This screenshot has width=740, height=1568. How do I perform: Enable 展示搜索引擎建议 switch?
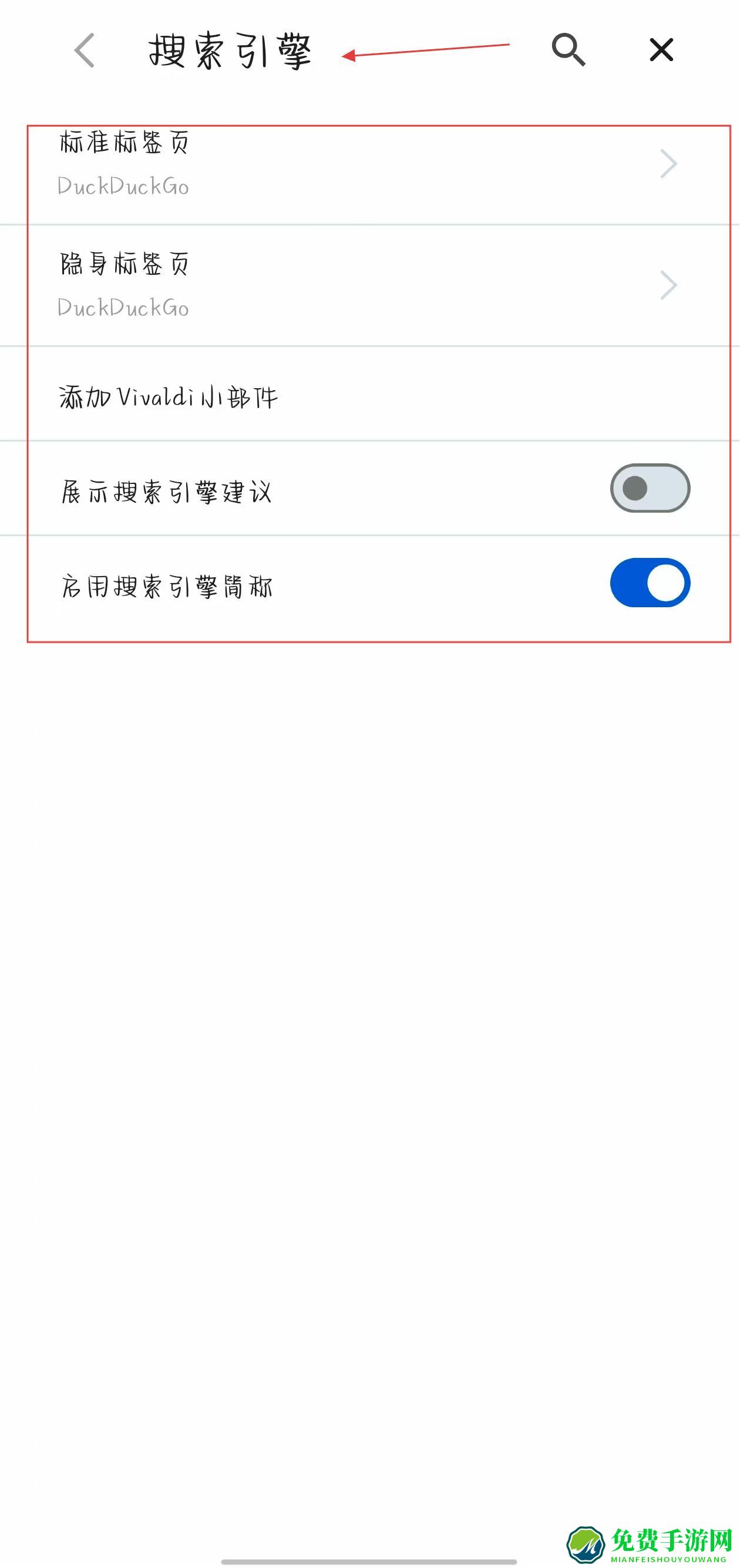[x=650, y=489]
